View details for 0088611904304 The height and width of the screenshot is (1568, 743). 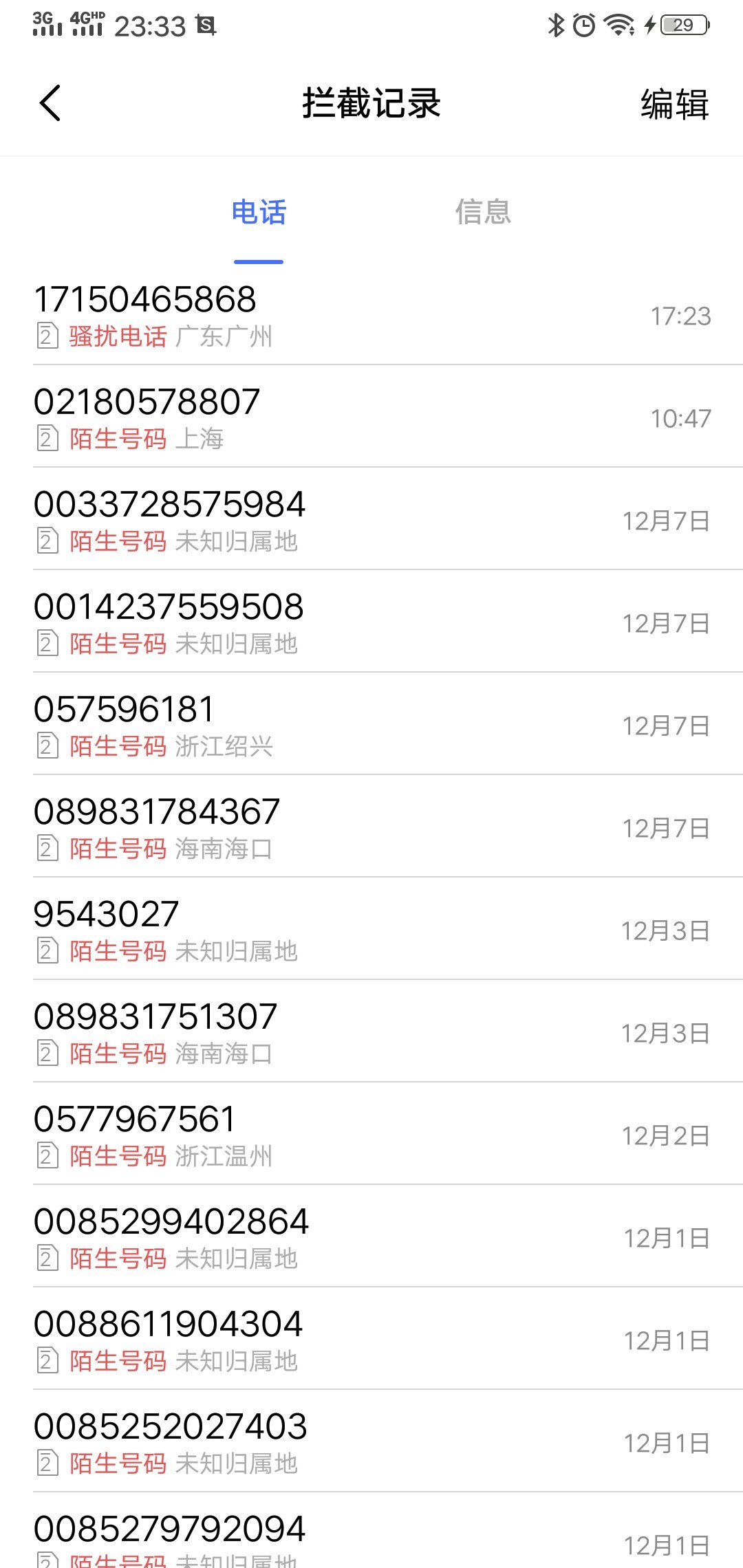[371, 1340]
